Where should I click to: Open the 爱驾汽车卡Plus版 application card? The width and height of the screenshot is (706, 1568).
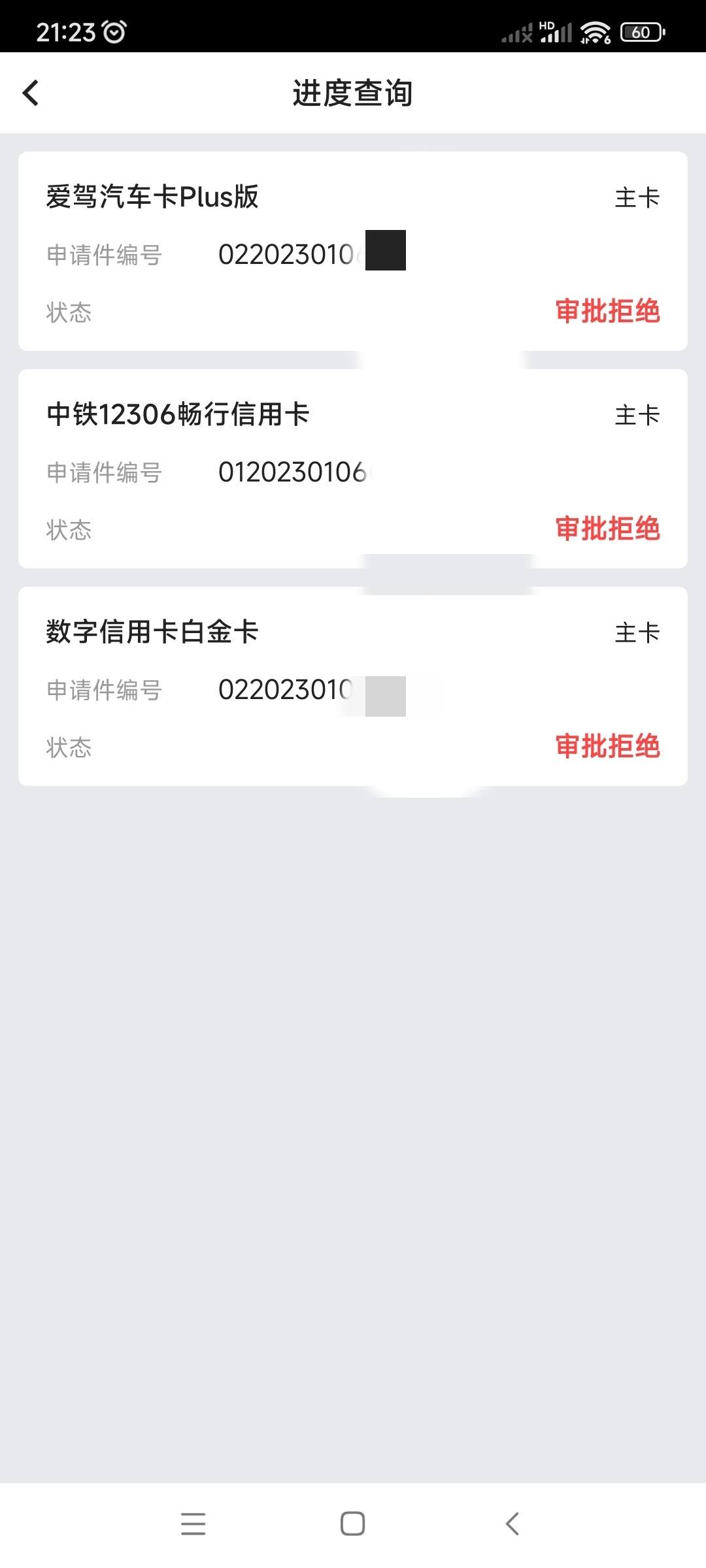(353, 252)
